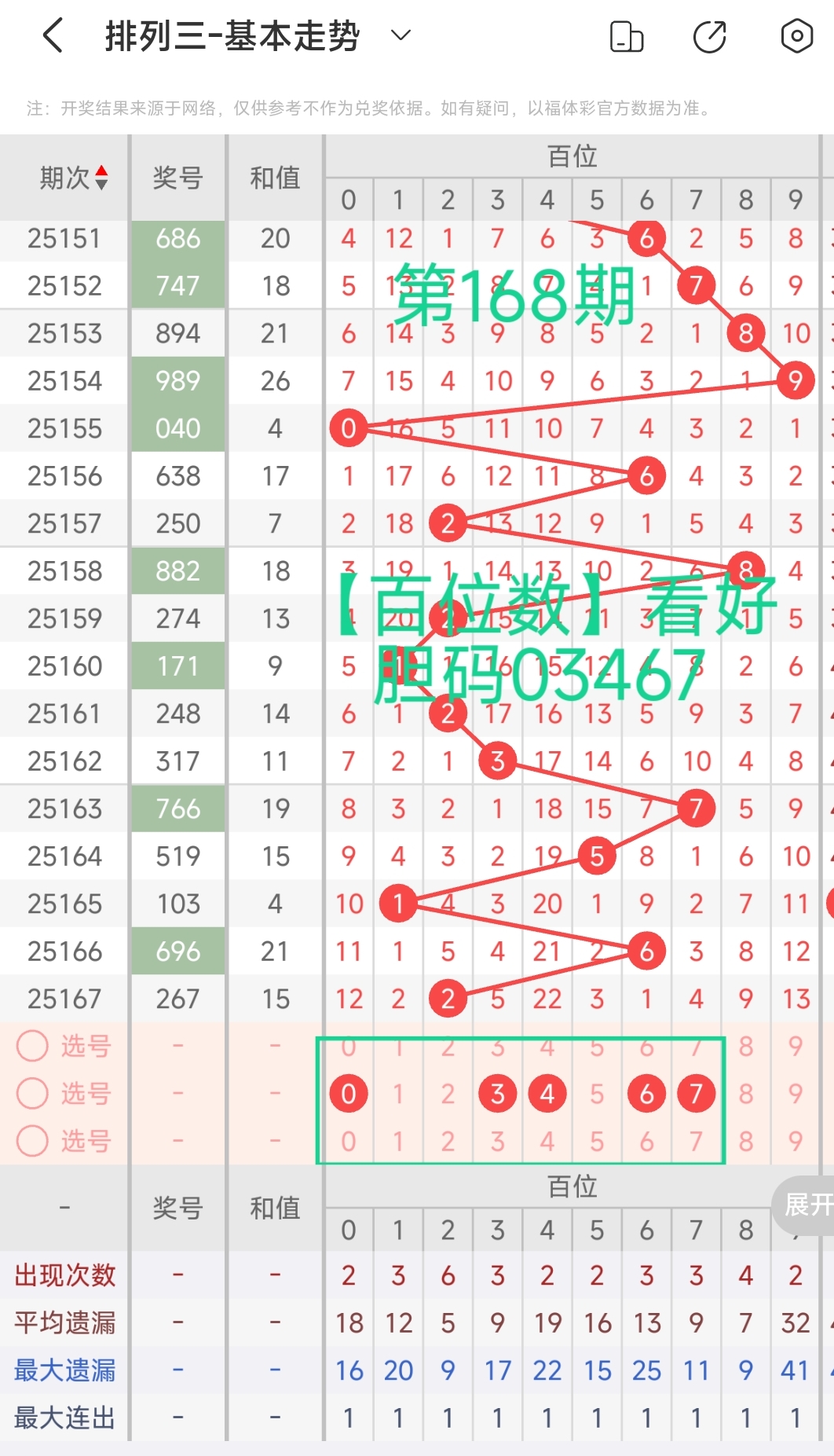Tap period 25167 in the 期次 column
This screenshot has width=834, height=1456.
(x=65, y=998)
